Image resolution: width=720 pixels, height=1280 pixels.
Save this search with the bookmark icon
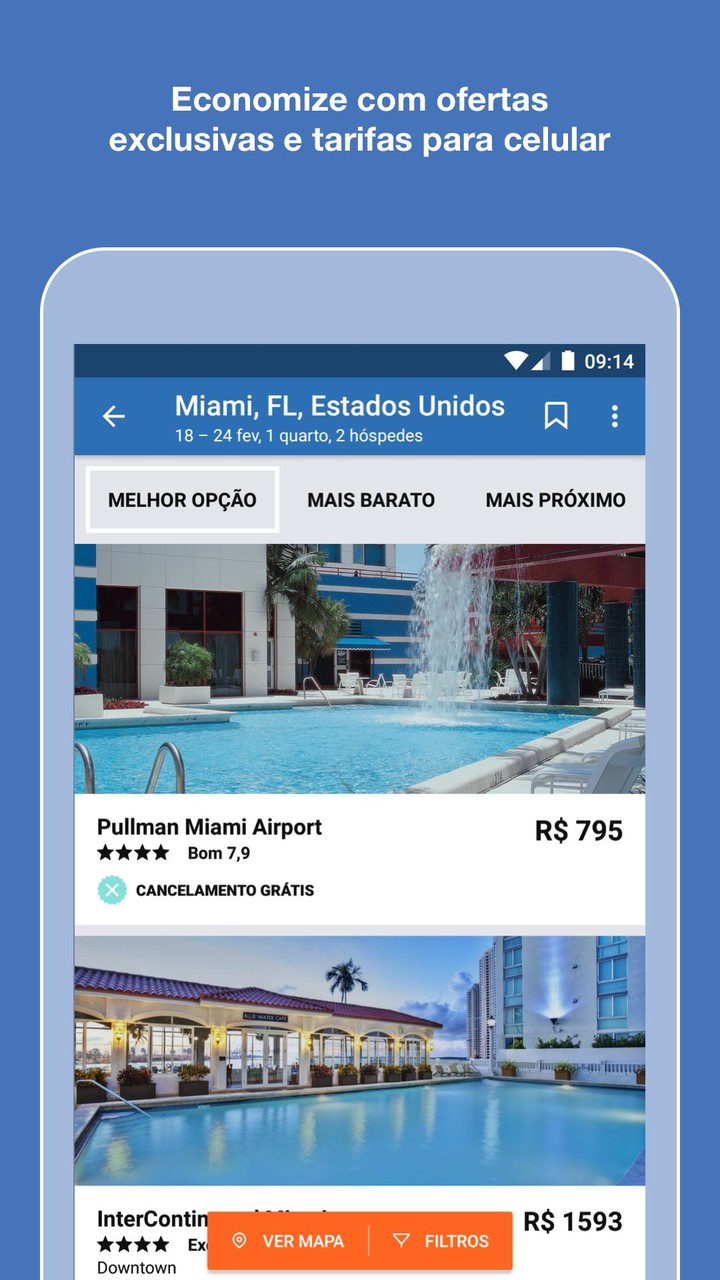(x=557, y=416)
